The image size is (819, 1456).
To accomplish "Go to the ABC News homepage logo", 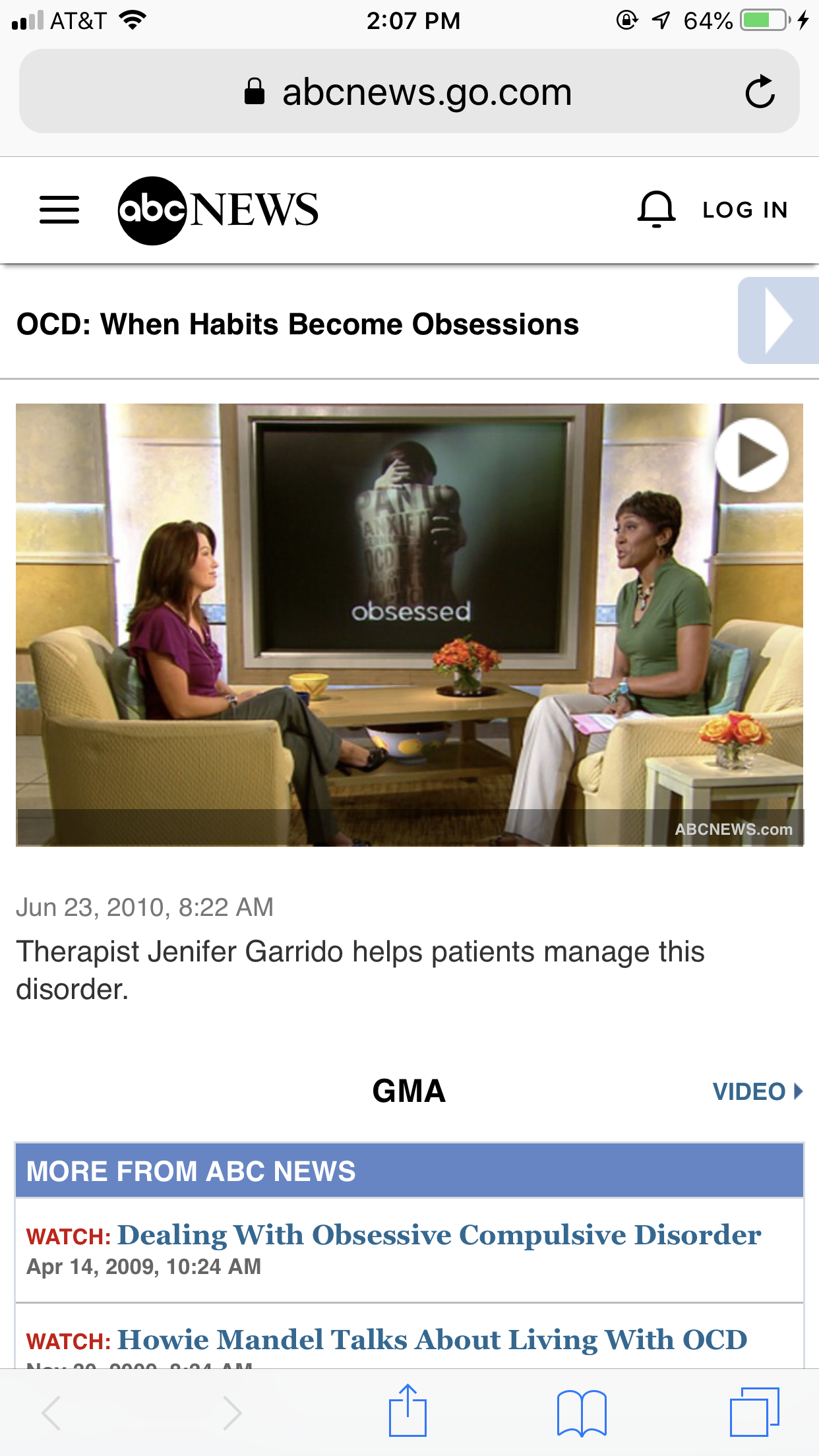I will (x=218, y=210).
